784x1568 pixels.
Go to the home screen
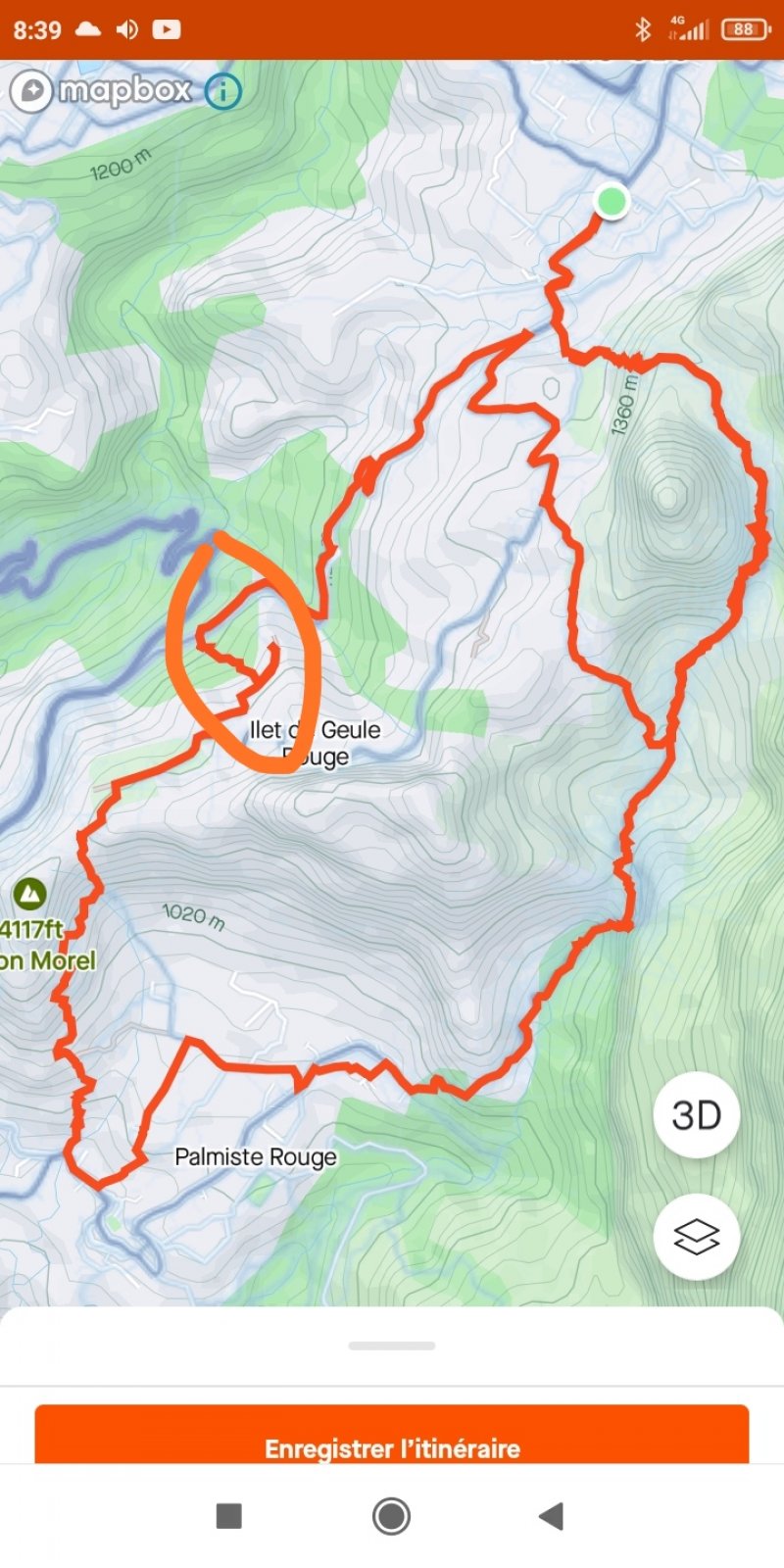click(391, 1516)
